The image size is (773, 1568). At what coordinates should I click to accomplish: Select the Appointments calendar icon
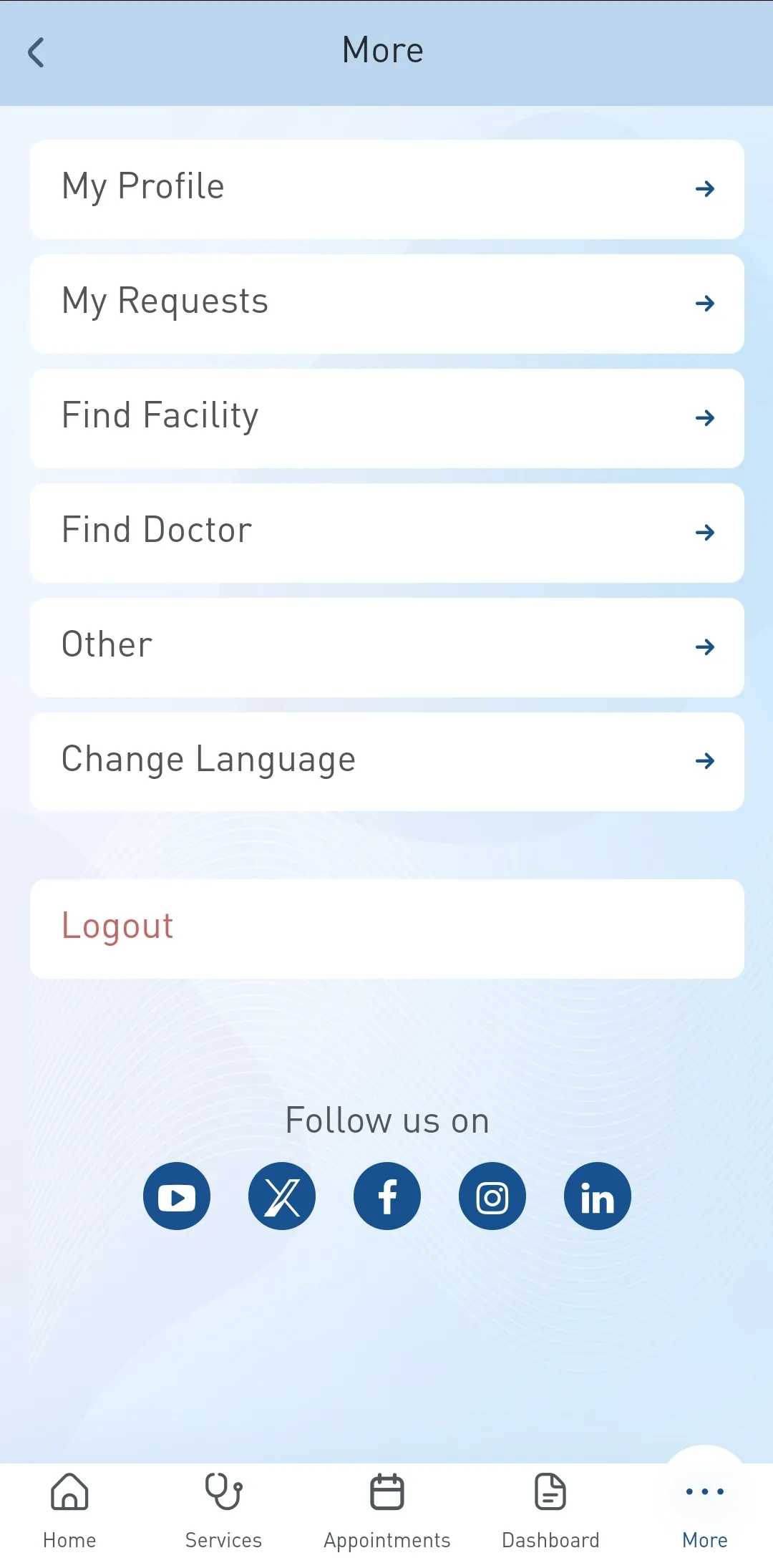386,1491
